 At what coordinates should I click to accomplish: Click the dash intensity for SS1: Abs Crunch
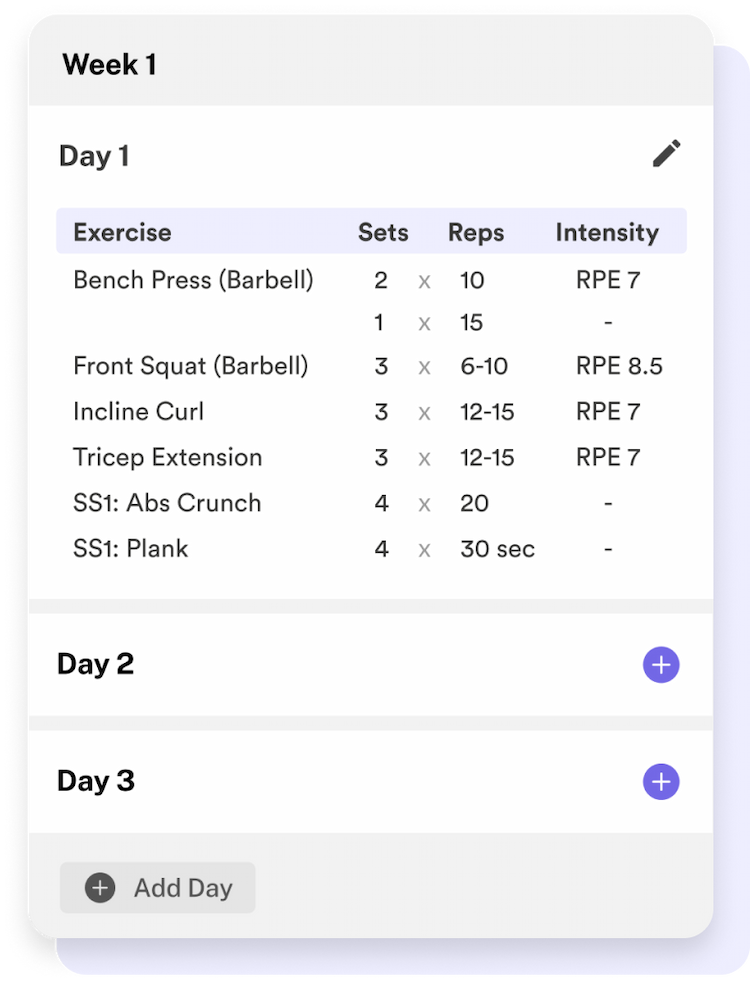click(607, 503)
